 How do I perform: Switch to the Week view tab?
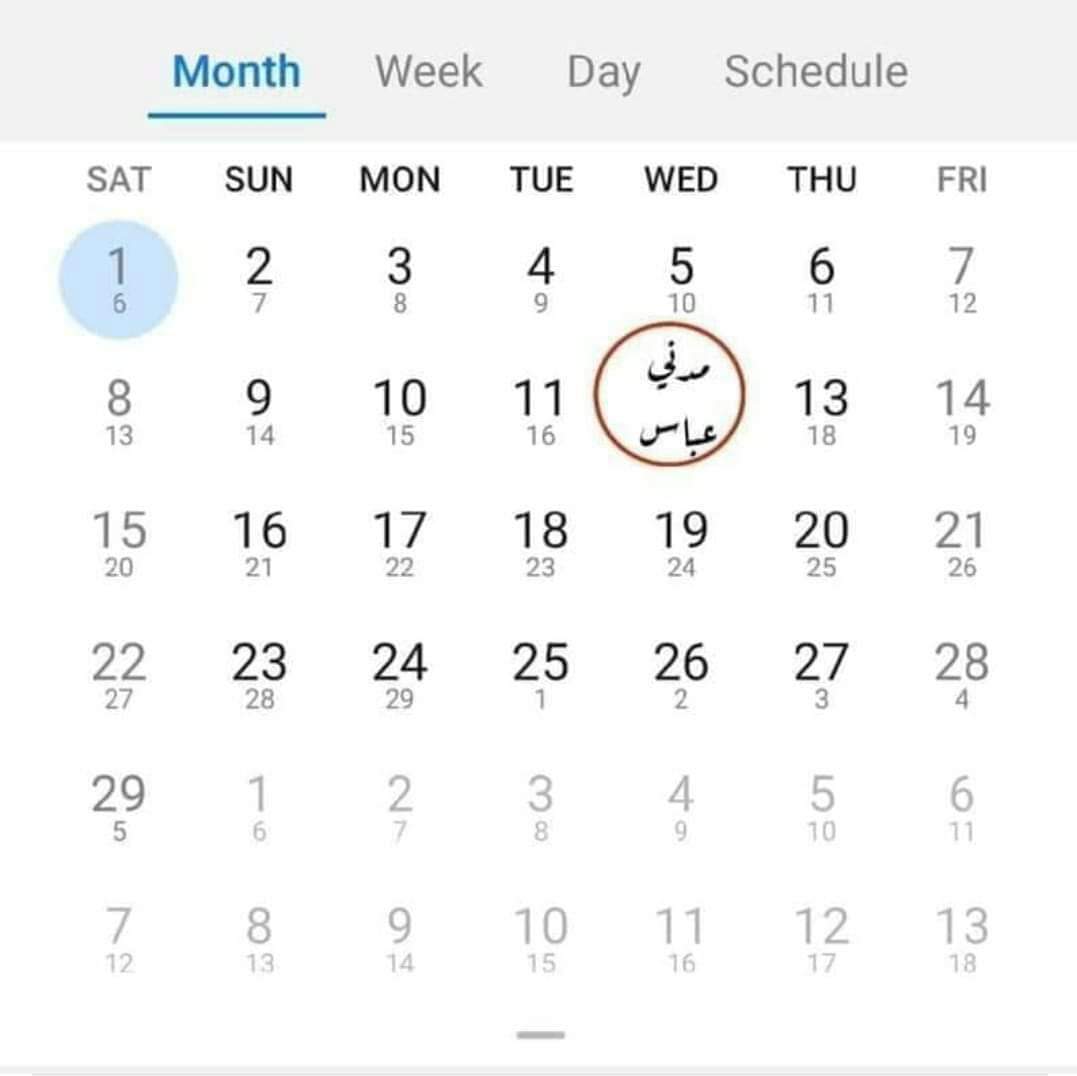[428, 72]
